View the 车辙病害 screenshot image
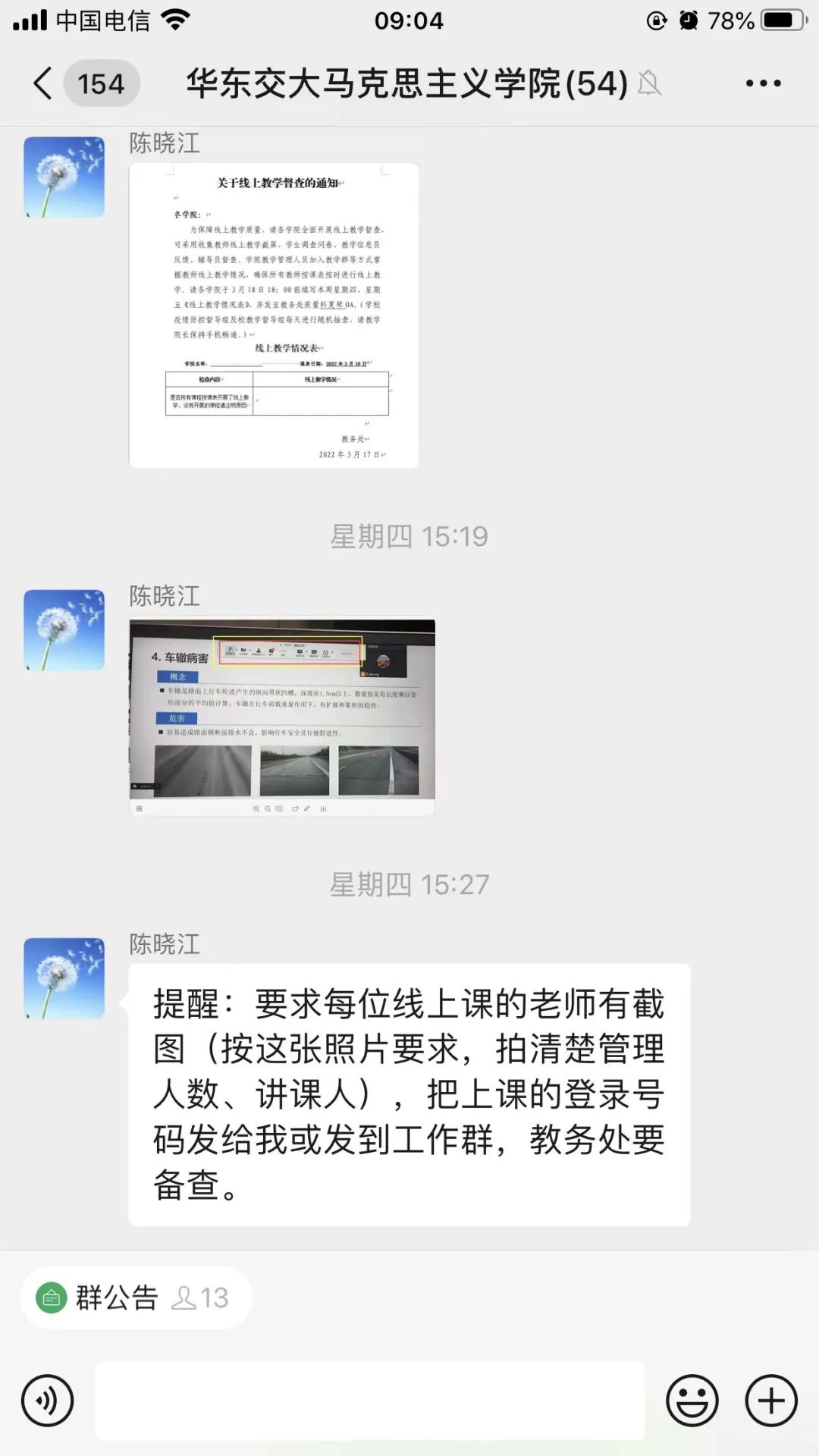 point(282,717)
